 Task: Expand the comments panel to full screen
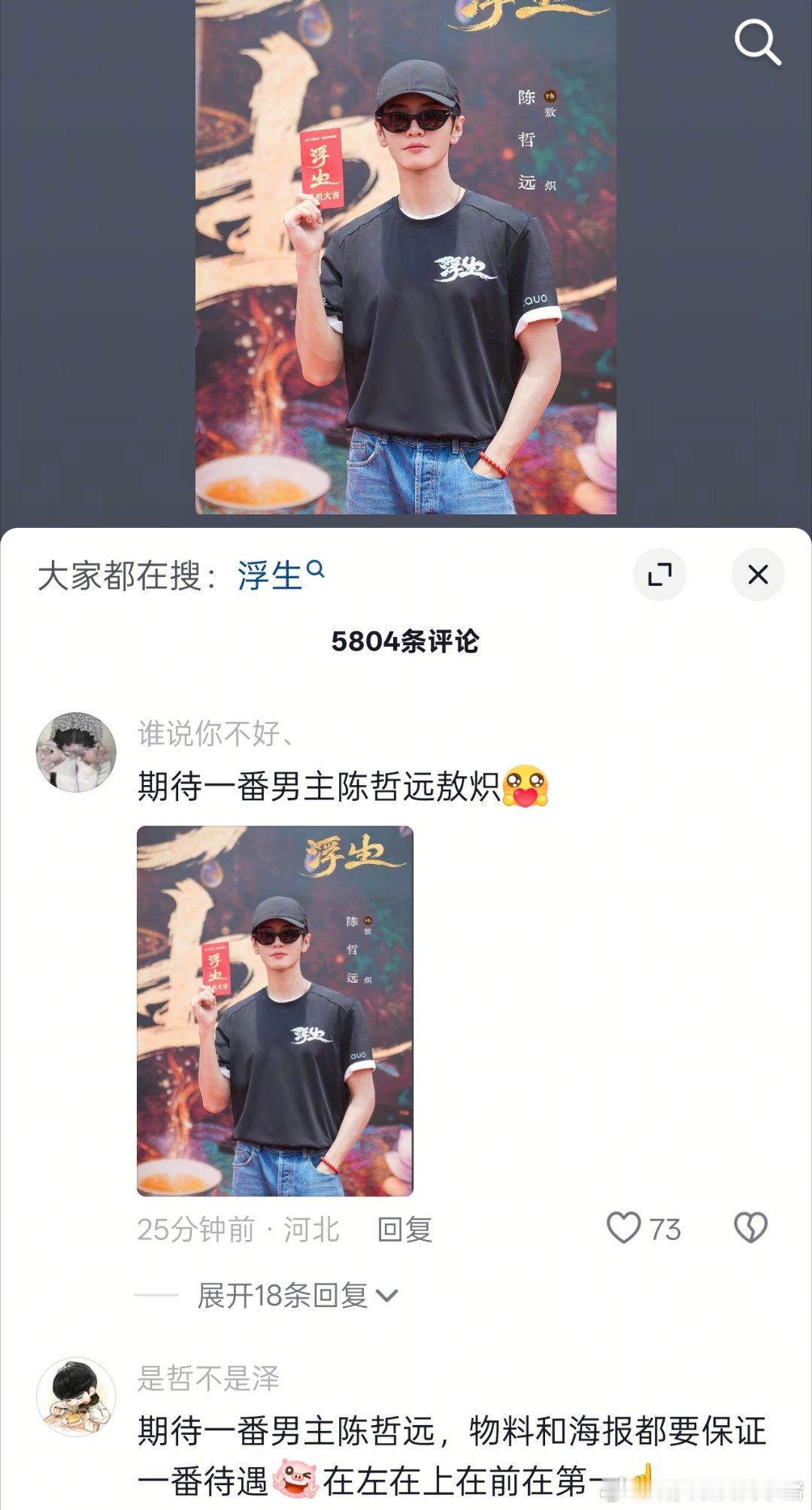click(x=659, y=575)
